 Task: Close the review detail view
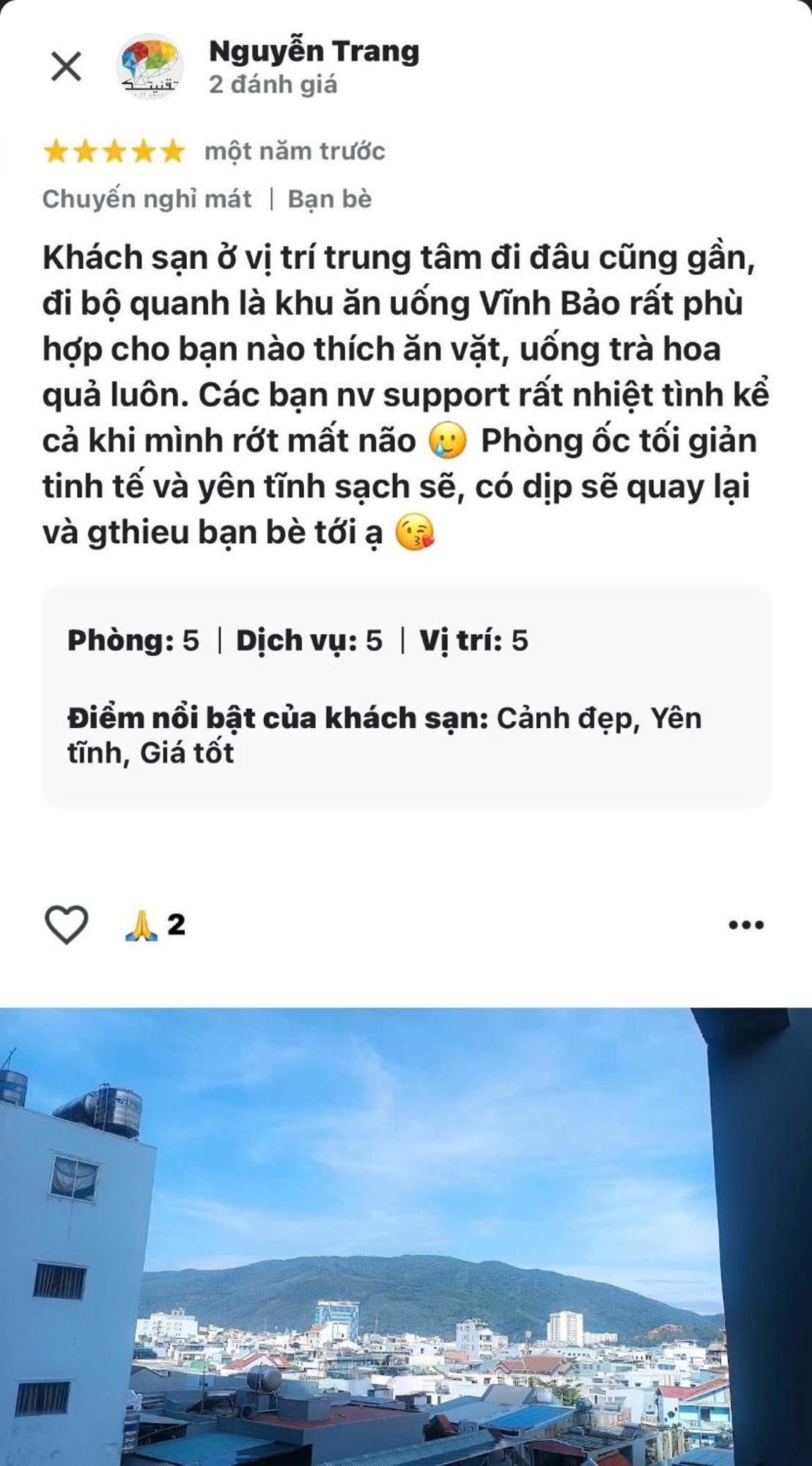(66, 67)
